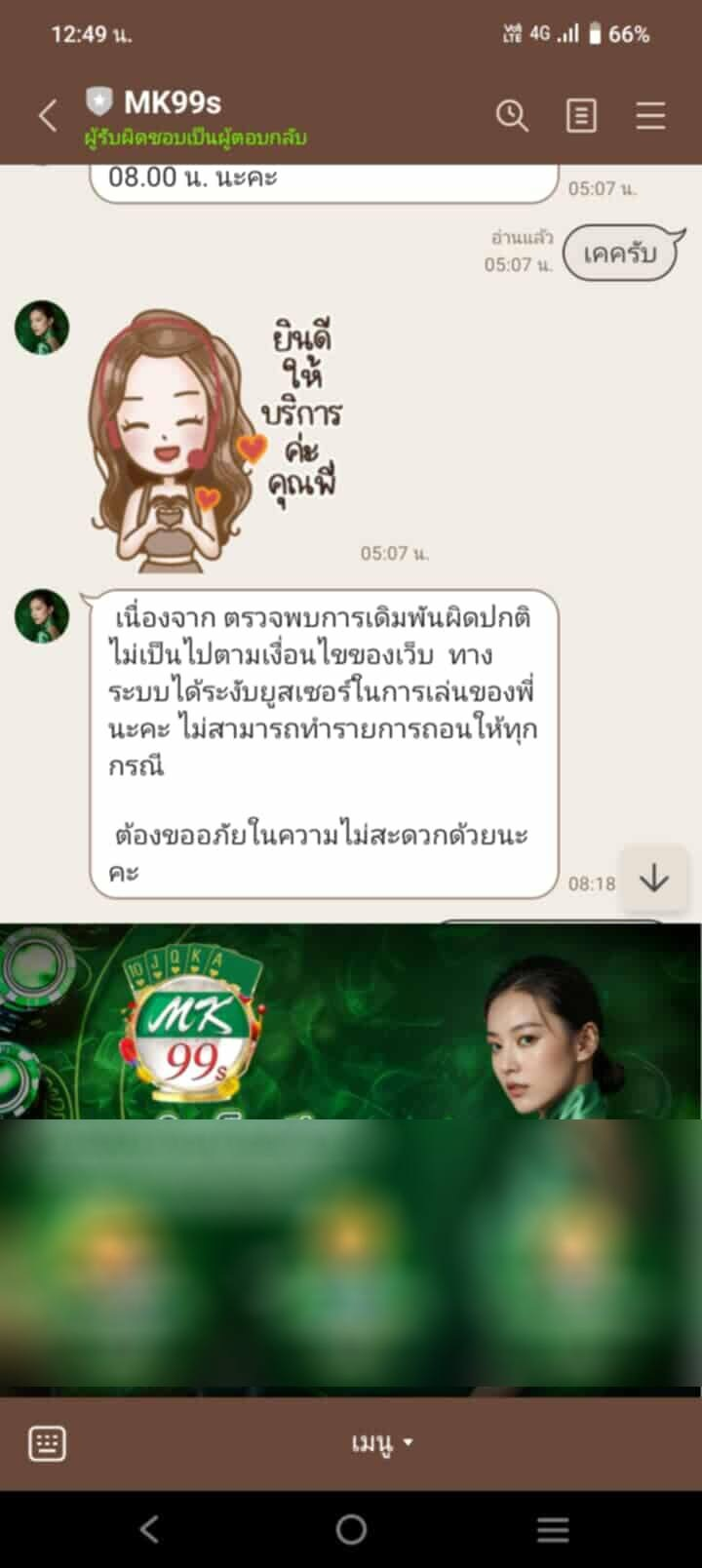Open the sender's avatar beside the sticker

42,328
